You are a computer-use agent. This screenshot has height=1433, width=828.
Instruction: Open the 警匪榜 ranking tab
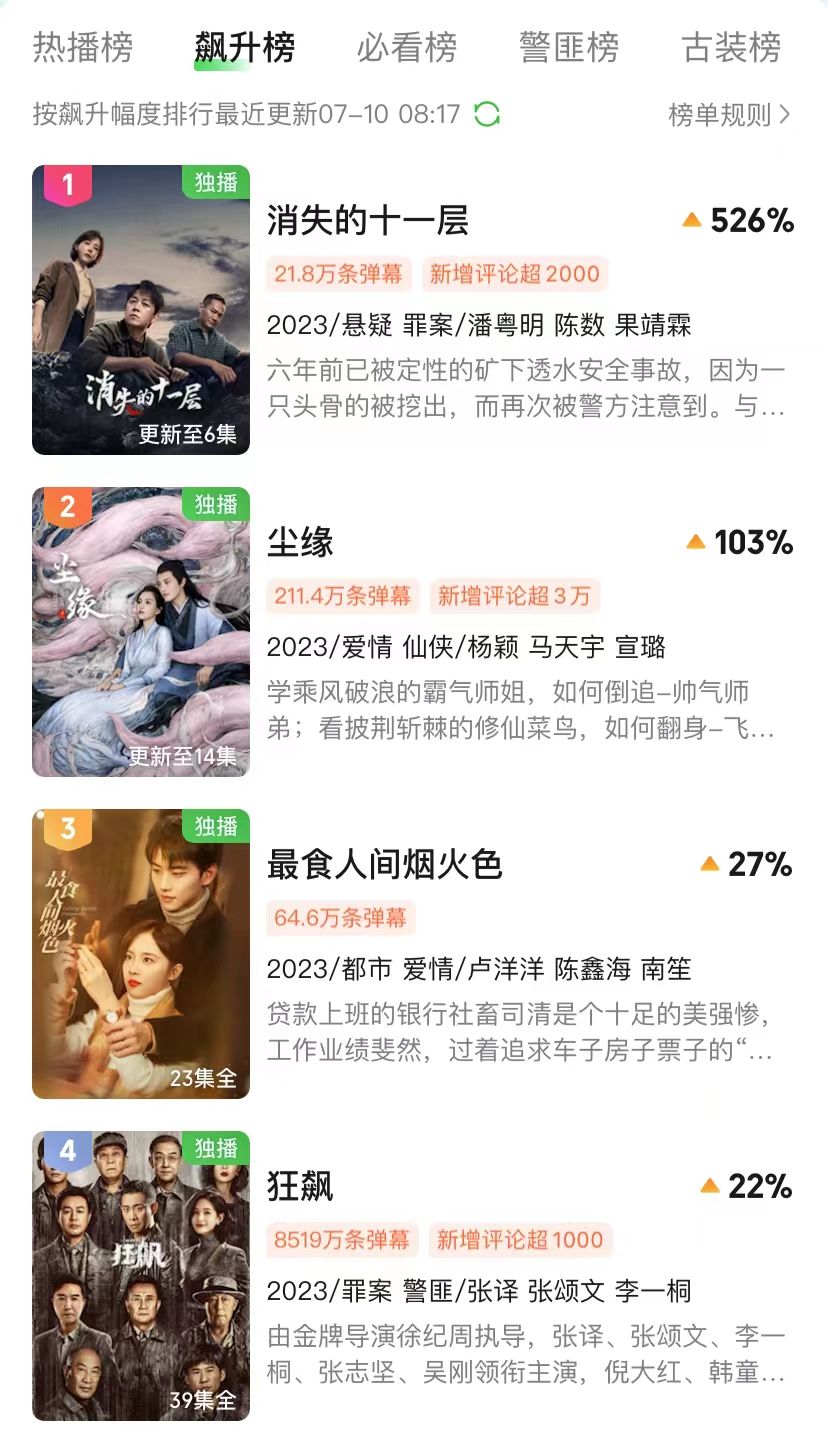[568, 47]
